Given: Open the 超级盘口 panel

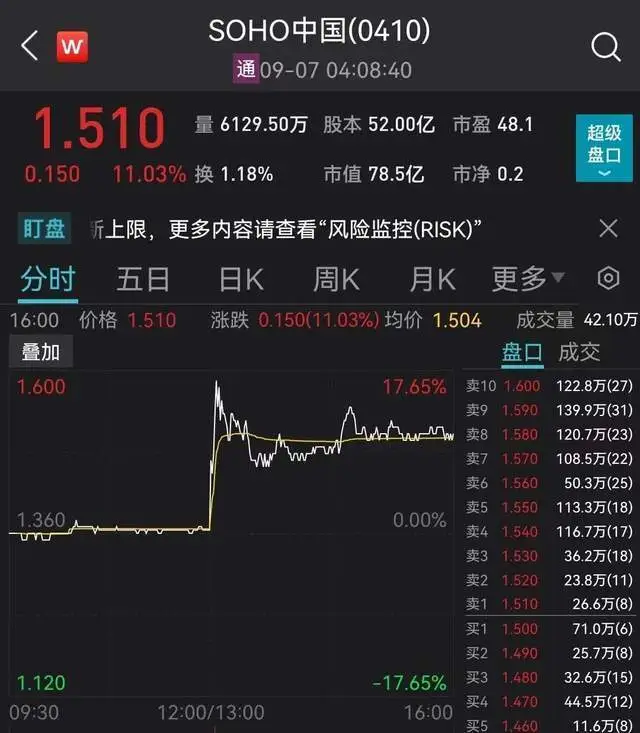Looking at the screenshot, I should pos(604,150).
